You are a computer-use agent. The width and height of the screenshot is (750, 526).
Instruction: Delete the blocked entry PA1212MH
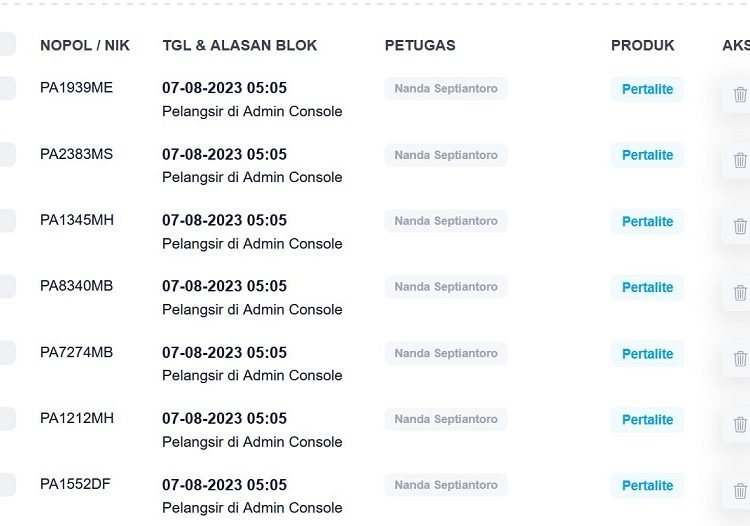(740, 425)
